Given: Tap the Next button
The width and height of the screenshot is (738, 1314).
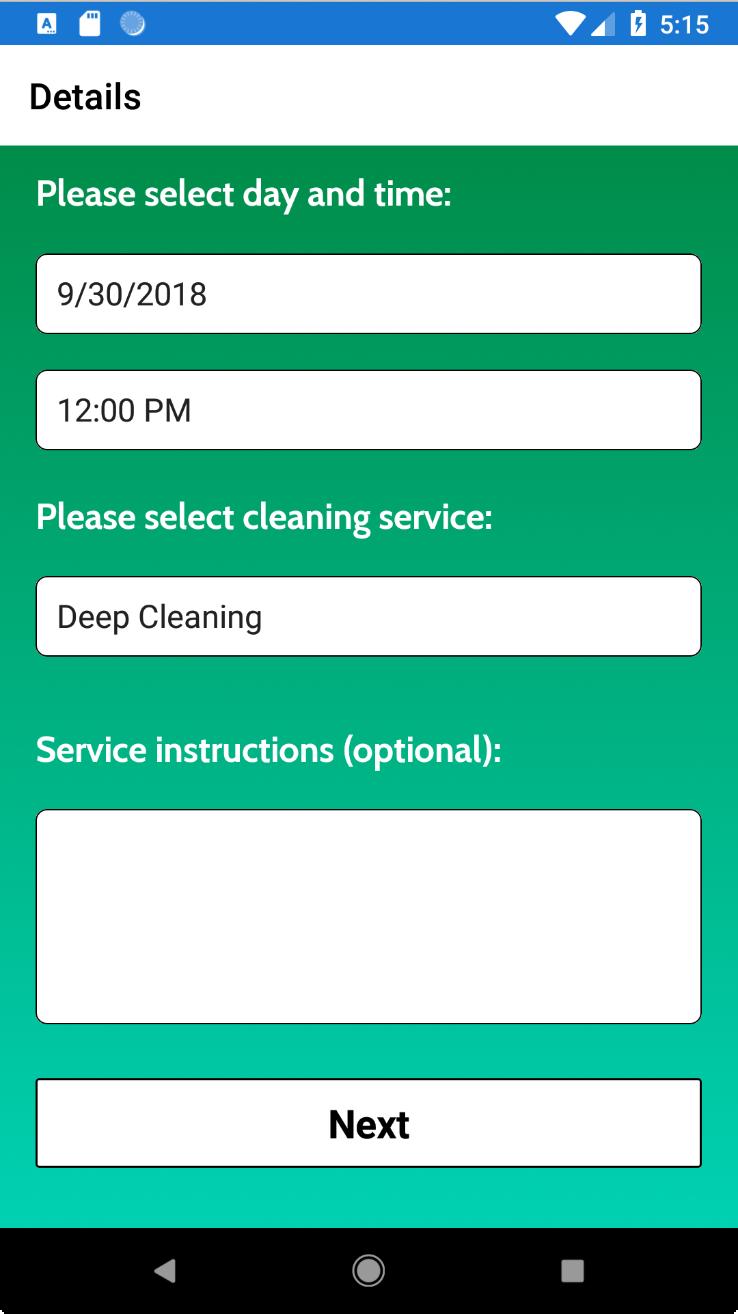Looking at the screenshot, I should click(x=368, y=1123).
